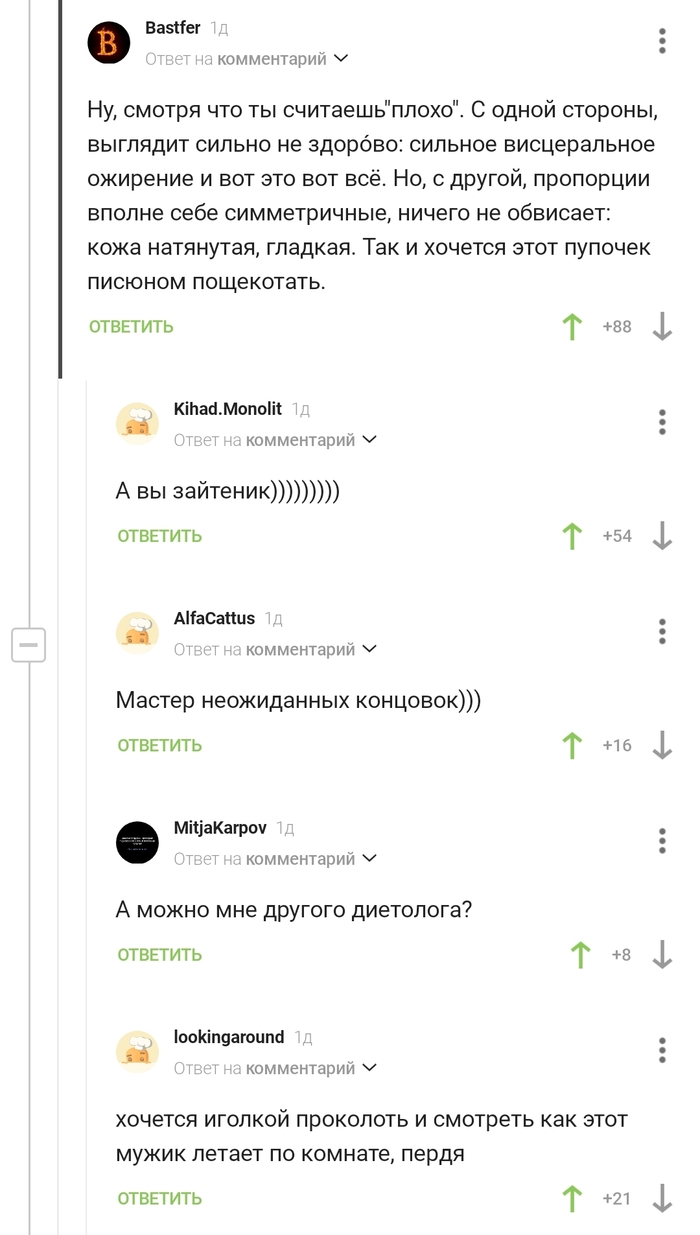700x1235 pixels.
Task: Reply to AlfaCattus's comment
Action: click(x=159, y=745)
